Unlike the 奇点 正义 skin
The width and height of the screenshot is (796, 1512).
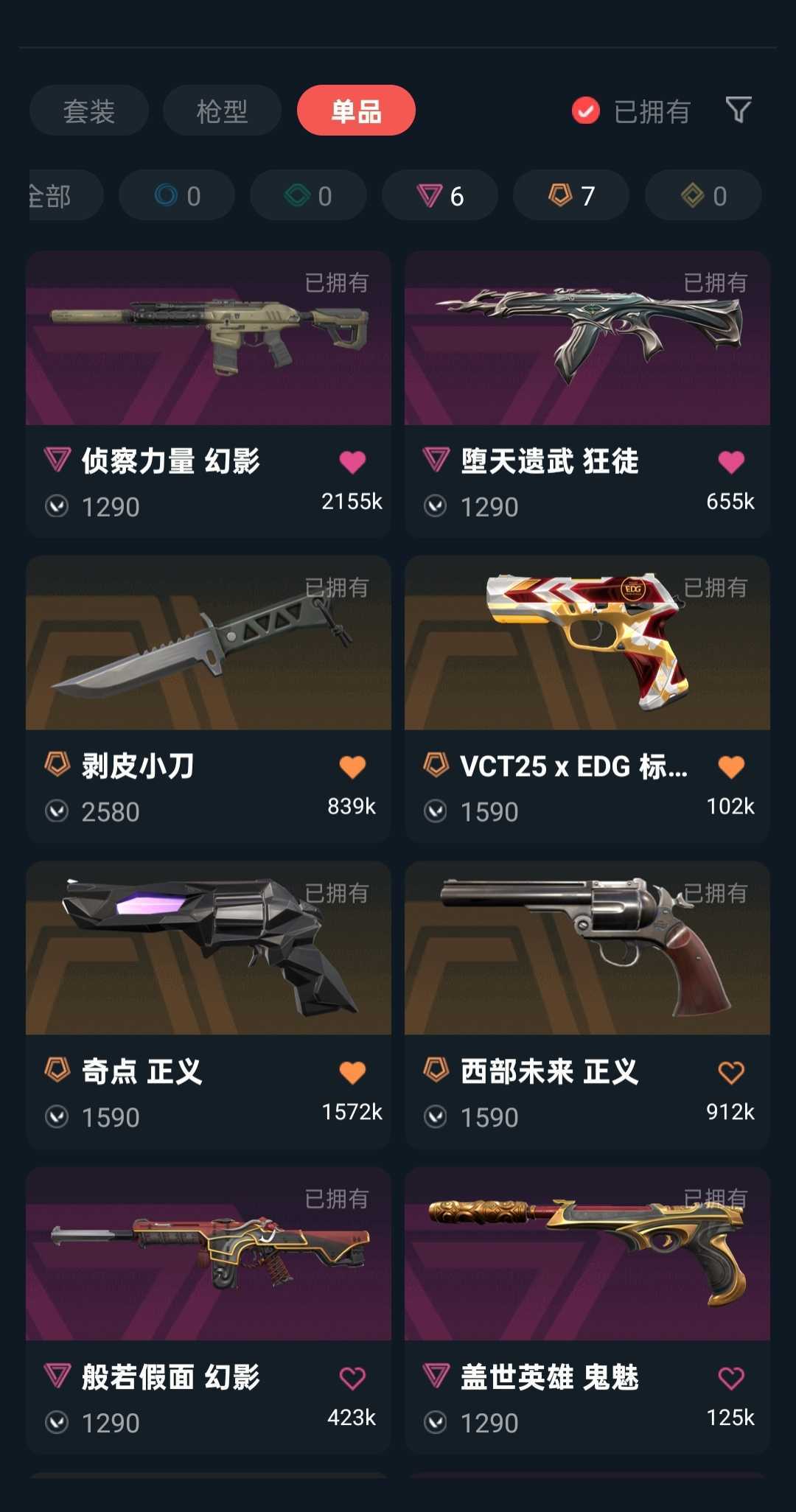pyautogui.click(x=352, y=1073)
